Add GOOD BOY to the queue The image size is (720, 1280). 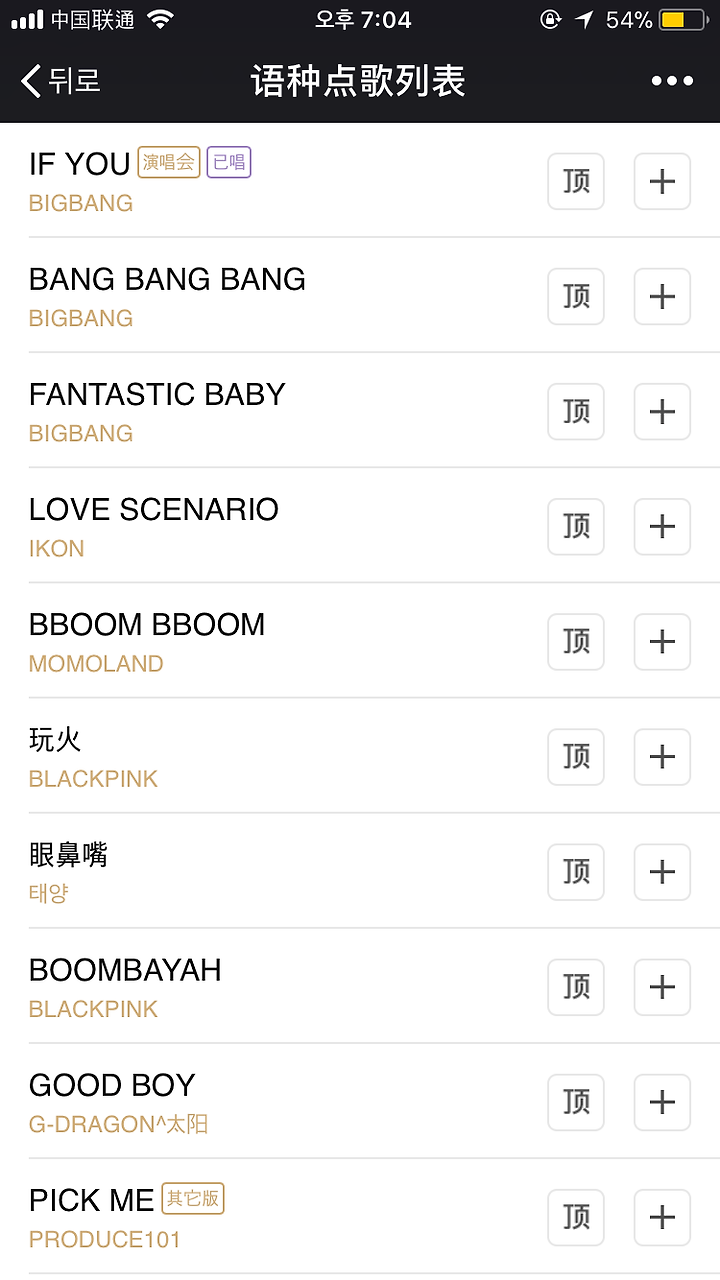click(x=662, y=1102)
